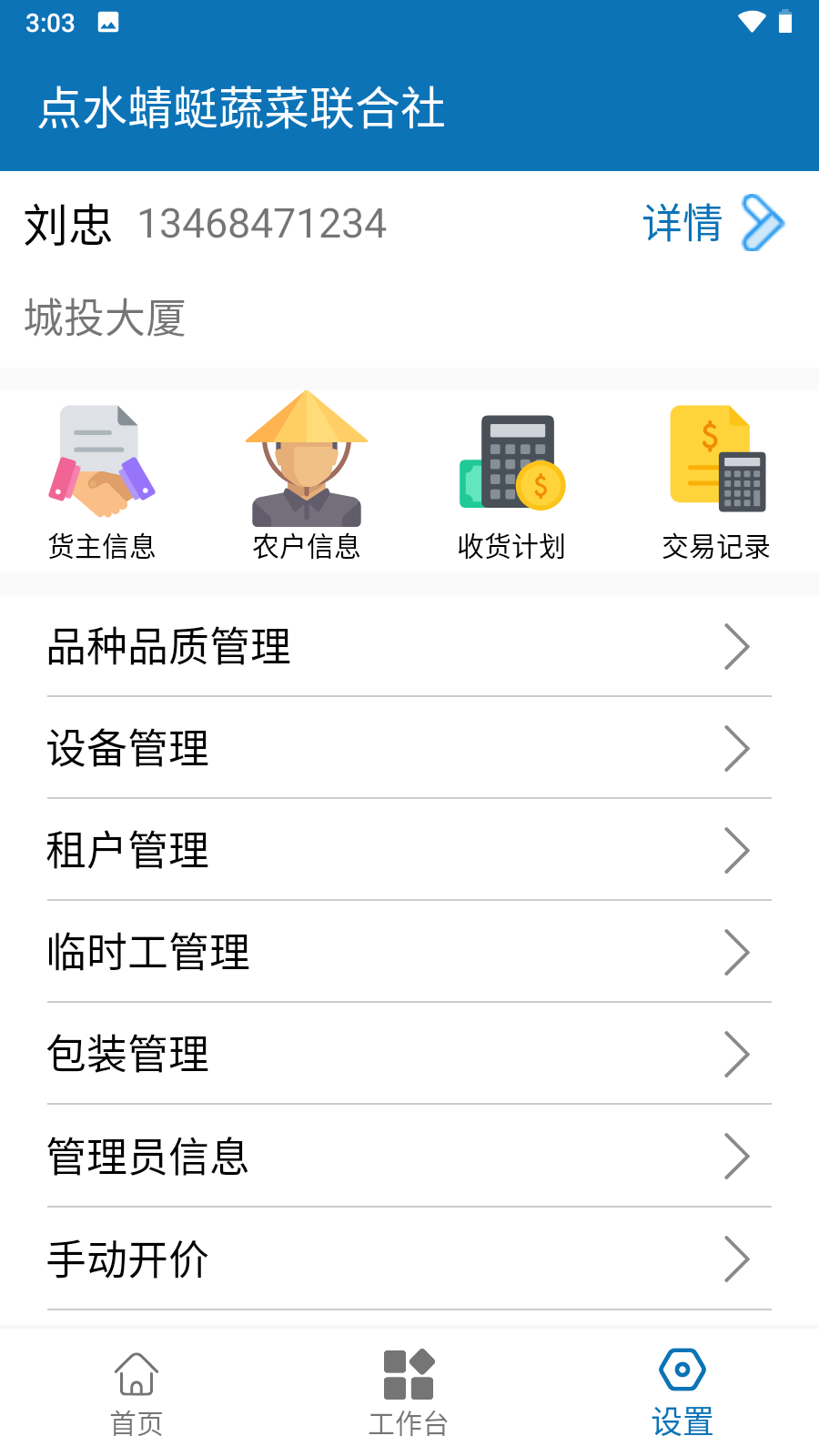
Task: Open 包装管理 packaging management
Action: point(127,1055)
